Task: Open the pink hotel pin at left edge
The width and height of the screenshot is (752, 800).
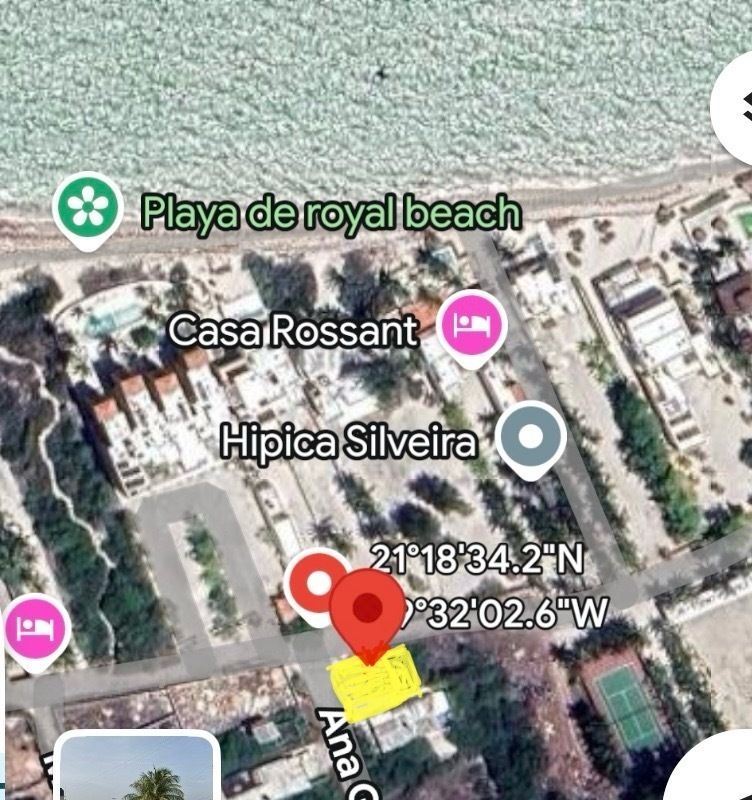Action: point(36,630)
